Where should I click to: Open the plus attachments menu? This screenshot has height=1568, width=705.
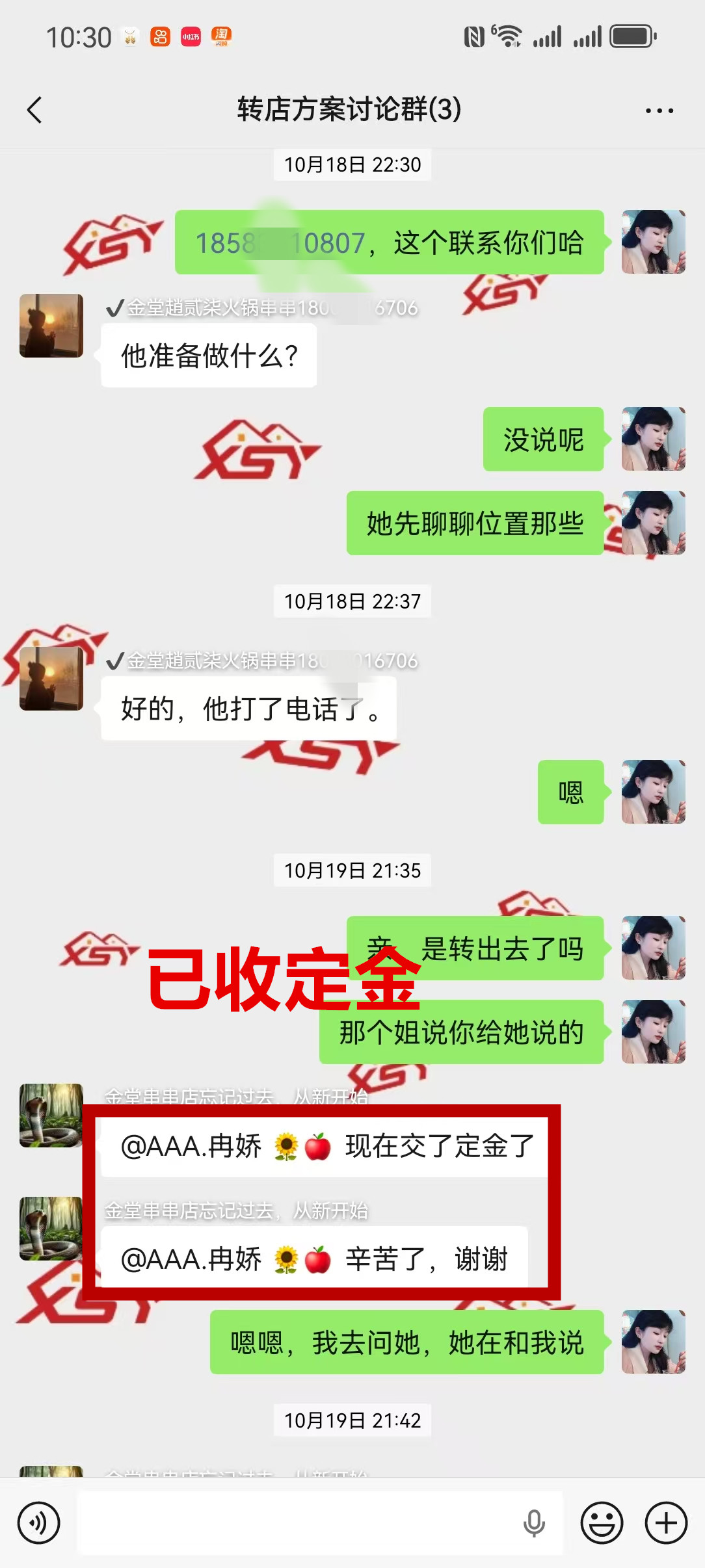coord(666,1522)
